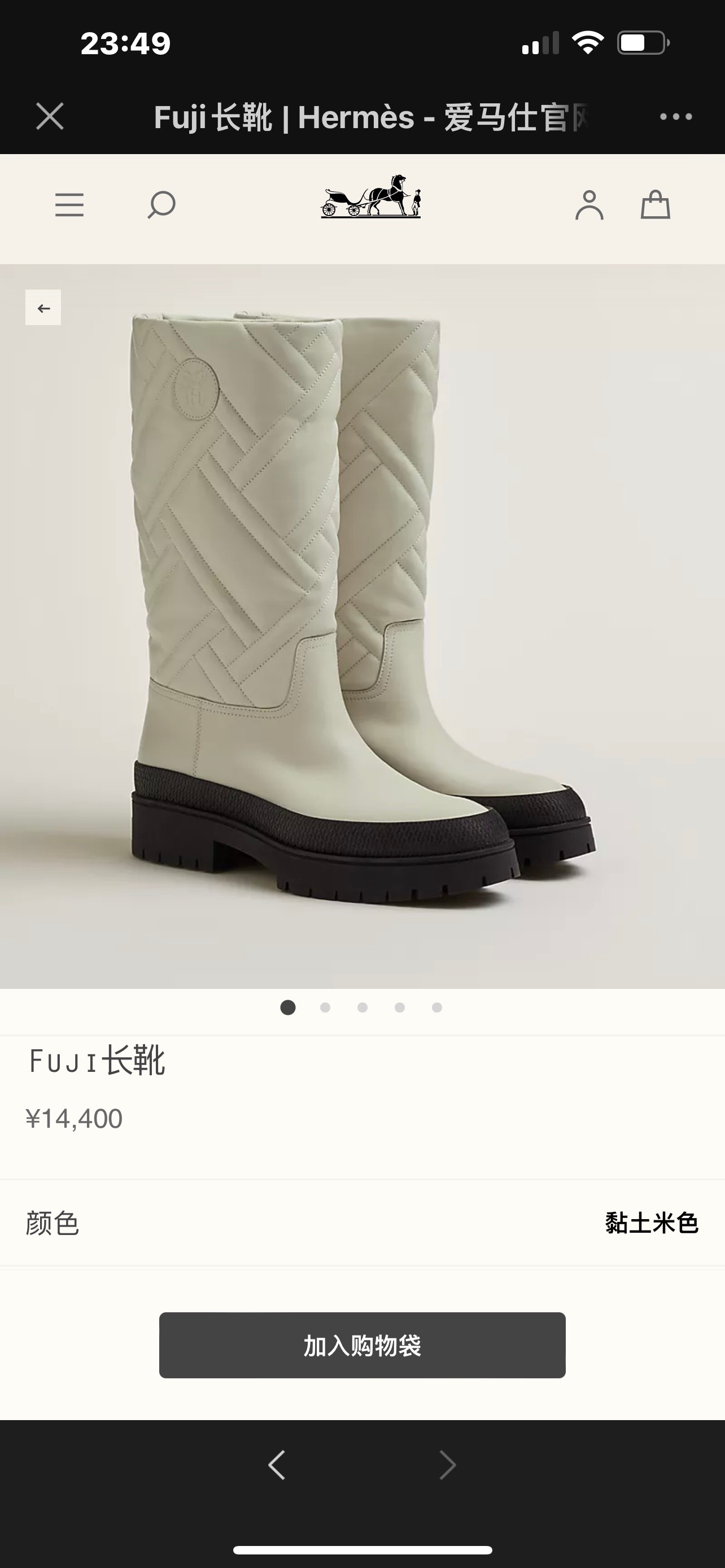Jump to the third product image dot
This screenshot has height=1568, width=725.
click(362, 1008)
